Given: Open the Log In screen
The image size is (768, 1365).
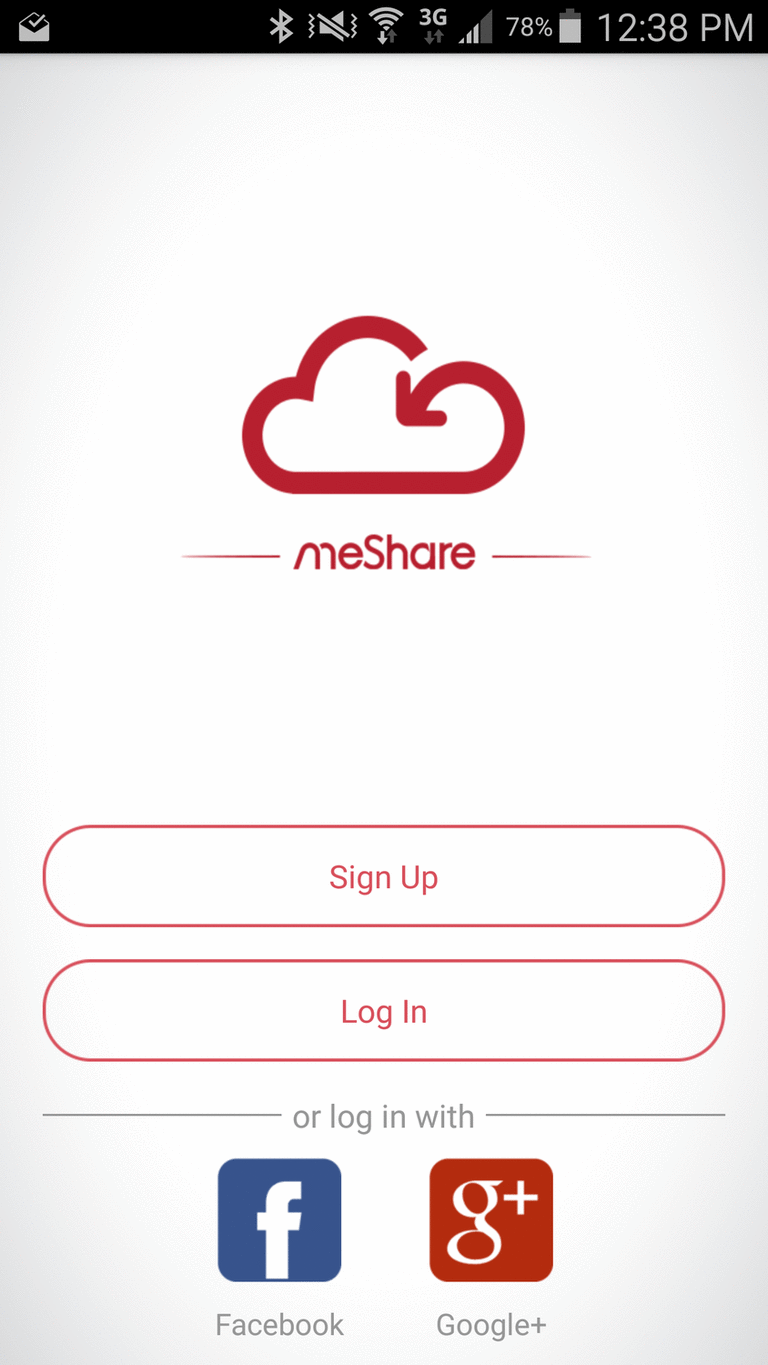Looking at the screenshot, I should (383, 1011).
